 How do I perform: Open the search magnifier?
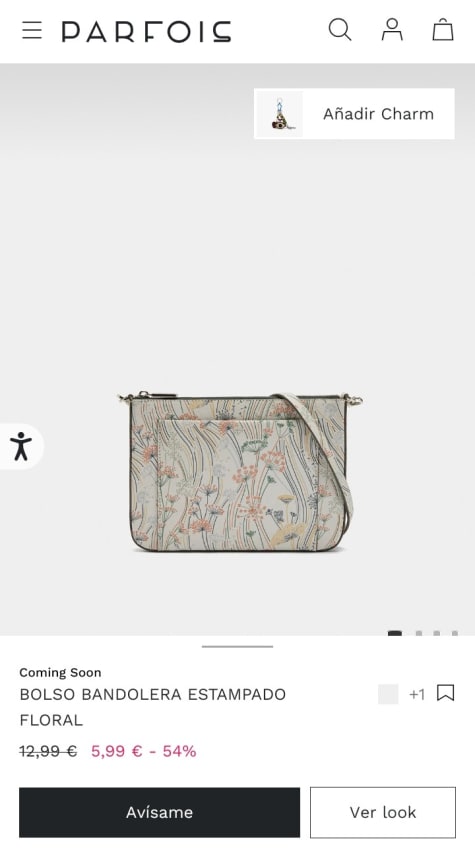point(340,30)
